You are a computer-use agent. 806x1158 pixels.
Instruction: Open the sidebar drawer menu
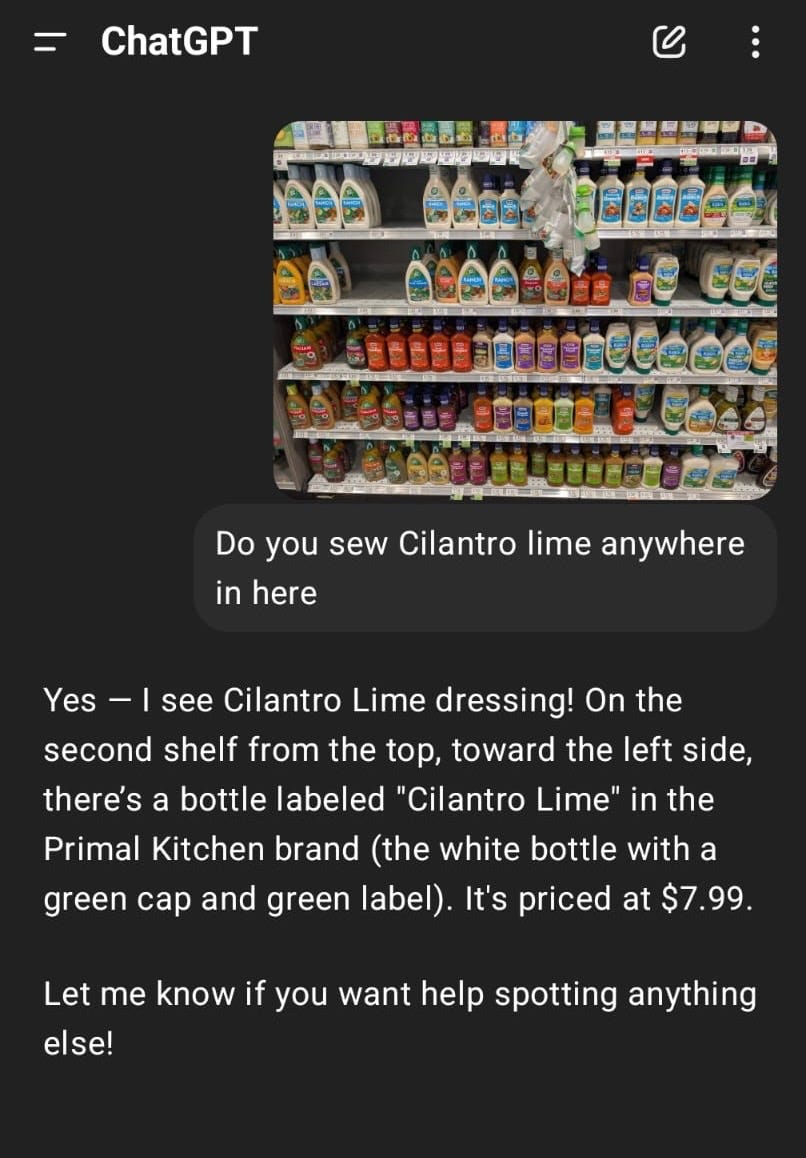[x=50, y=42]
